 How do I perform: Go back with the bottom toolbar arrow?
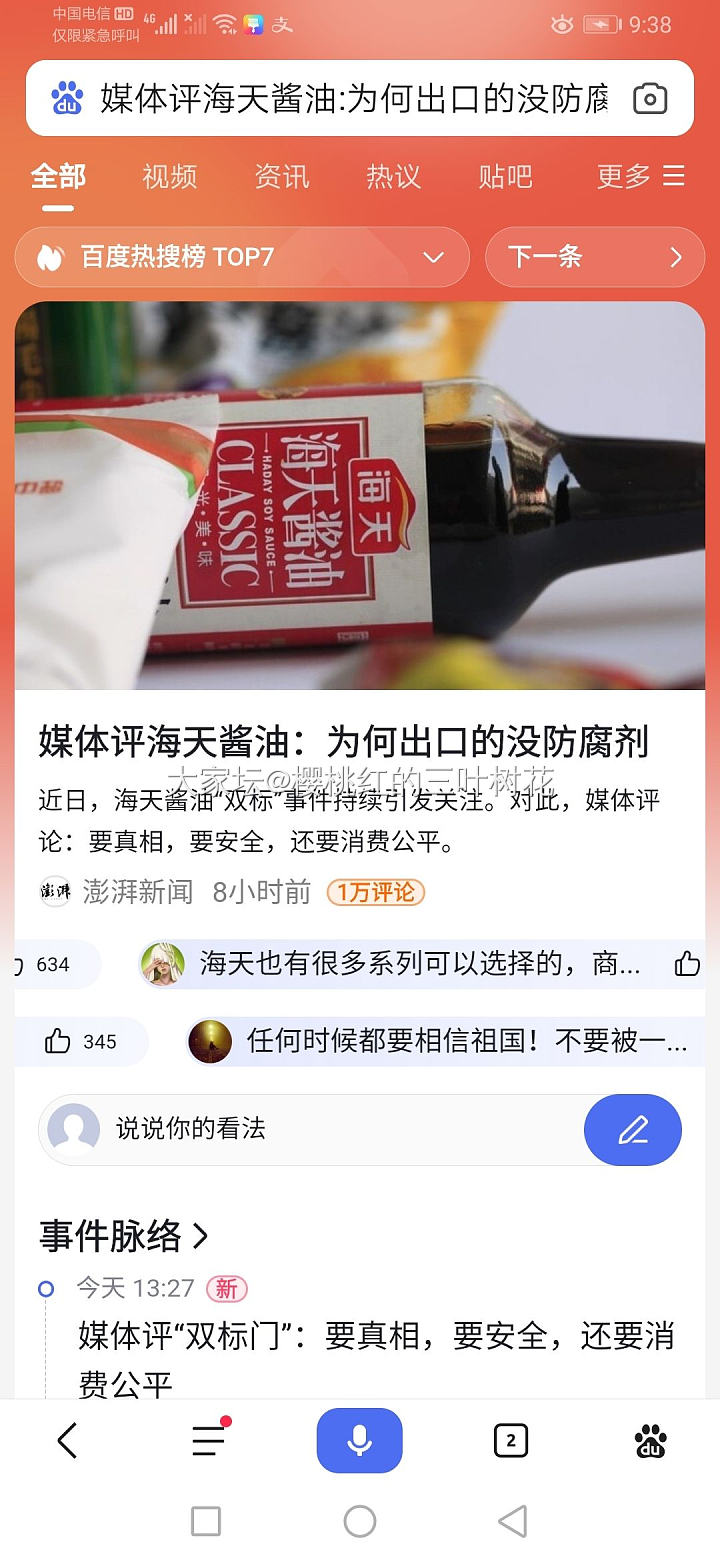67,1441
